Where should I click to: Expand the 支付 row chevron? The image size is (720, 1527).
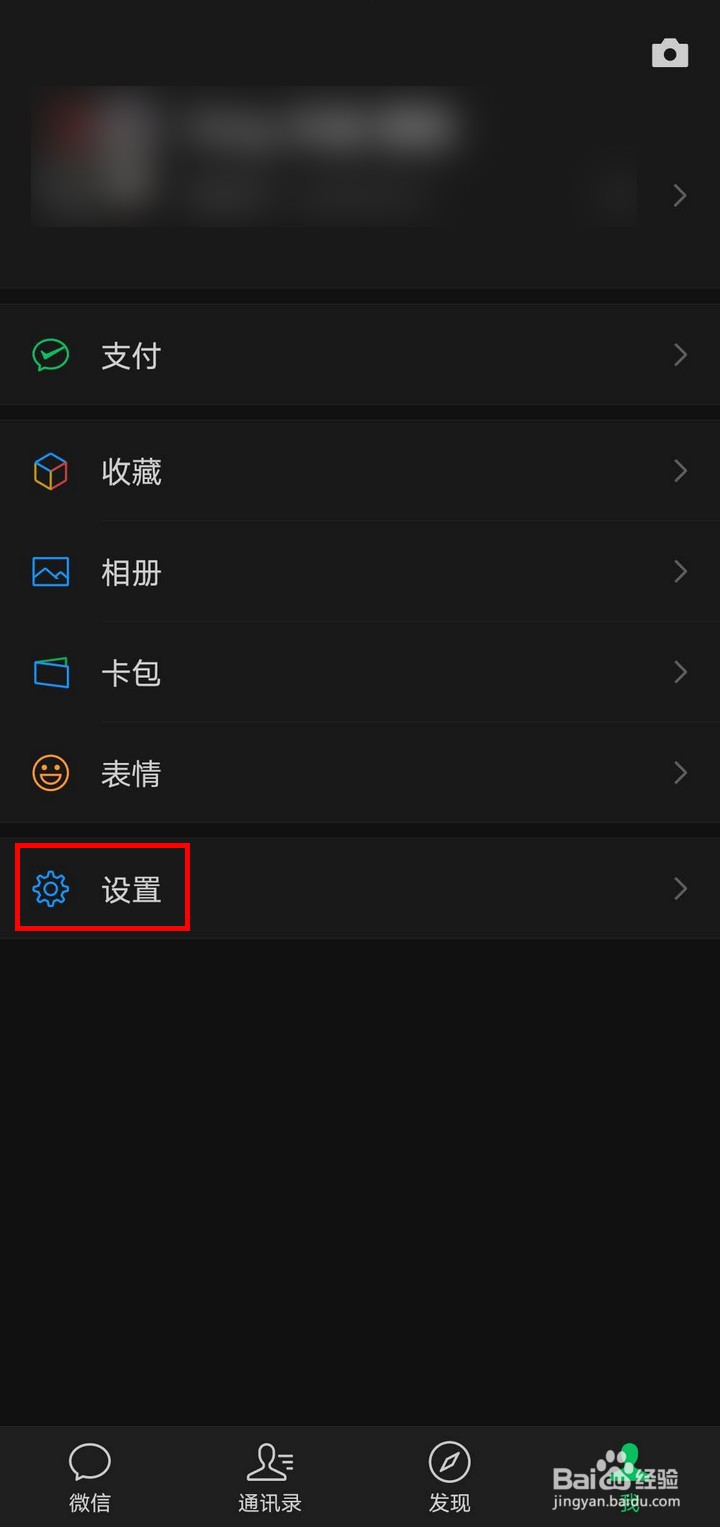(681, 354)
